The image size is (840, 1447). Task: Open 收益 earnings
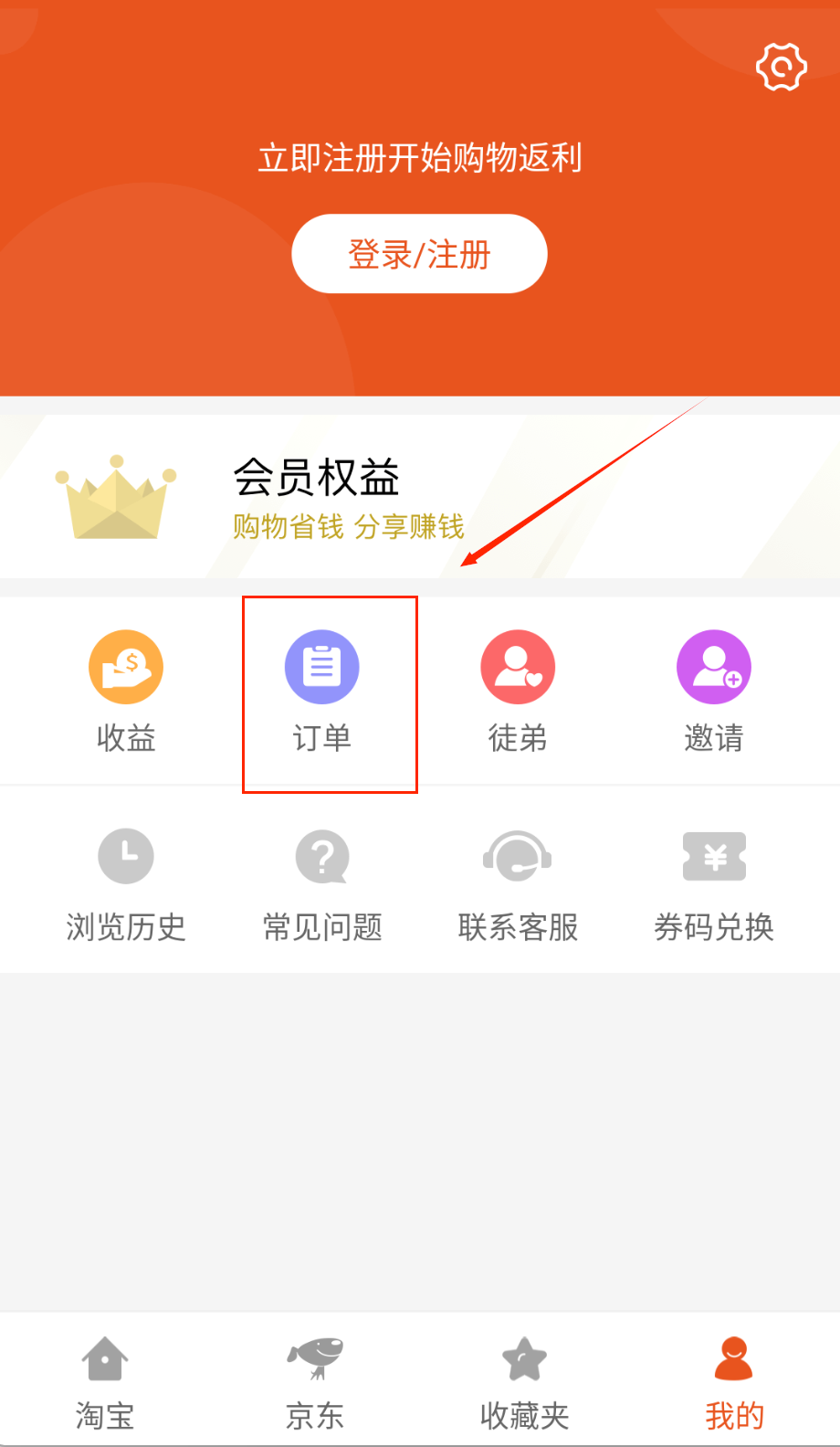tap(126, 691)
